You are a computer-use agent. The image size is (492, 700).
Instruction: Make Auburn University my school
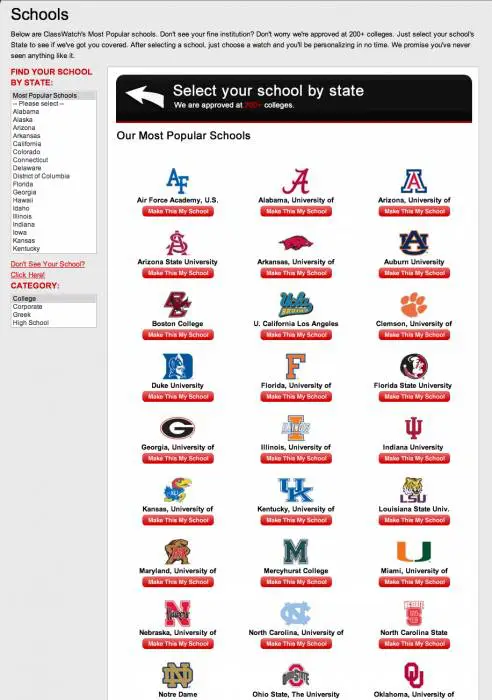click(x=414, y=273)
